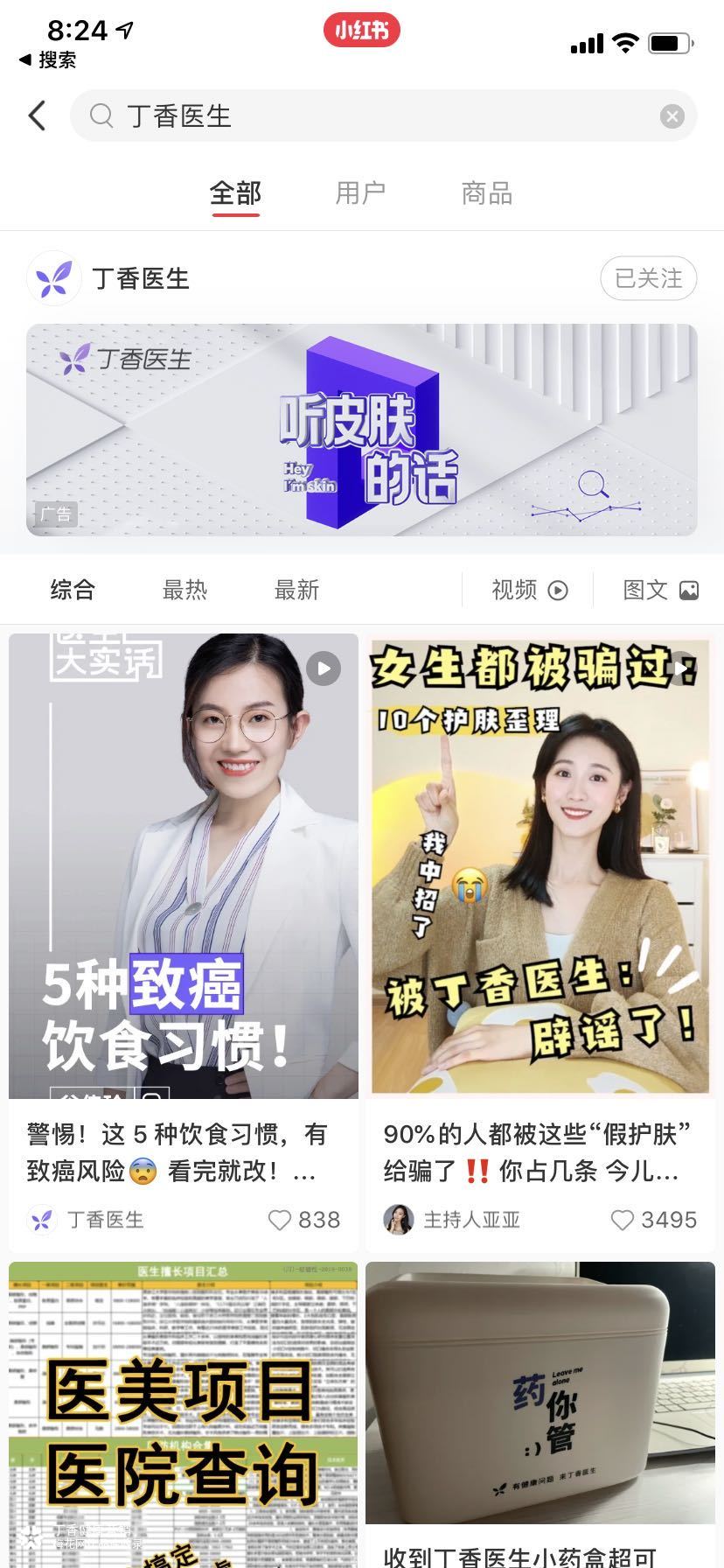Tap the search field with 丁香医生
The image size is (724, 1568).
coord(376,116)
